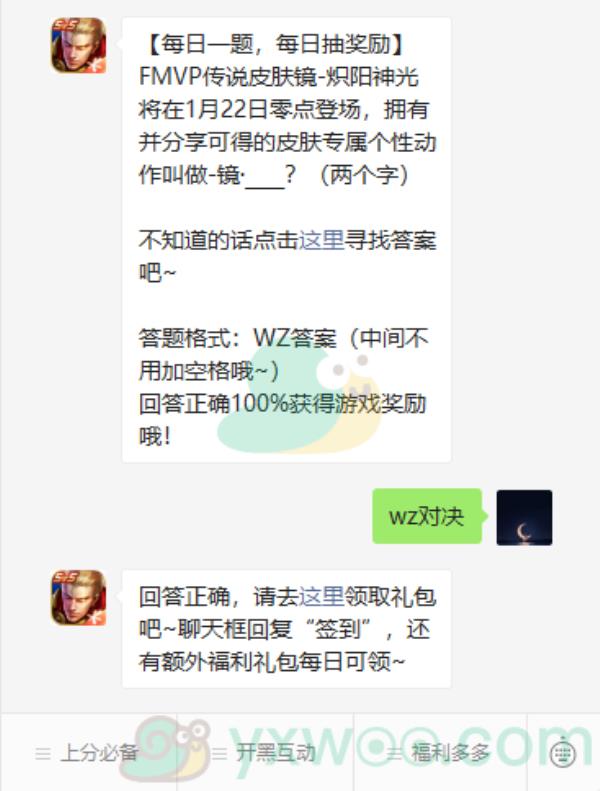Open official account avatar beside the quiz message
Viewport: 600px width, 791px height.
[78, 45]
